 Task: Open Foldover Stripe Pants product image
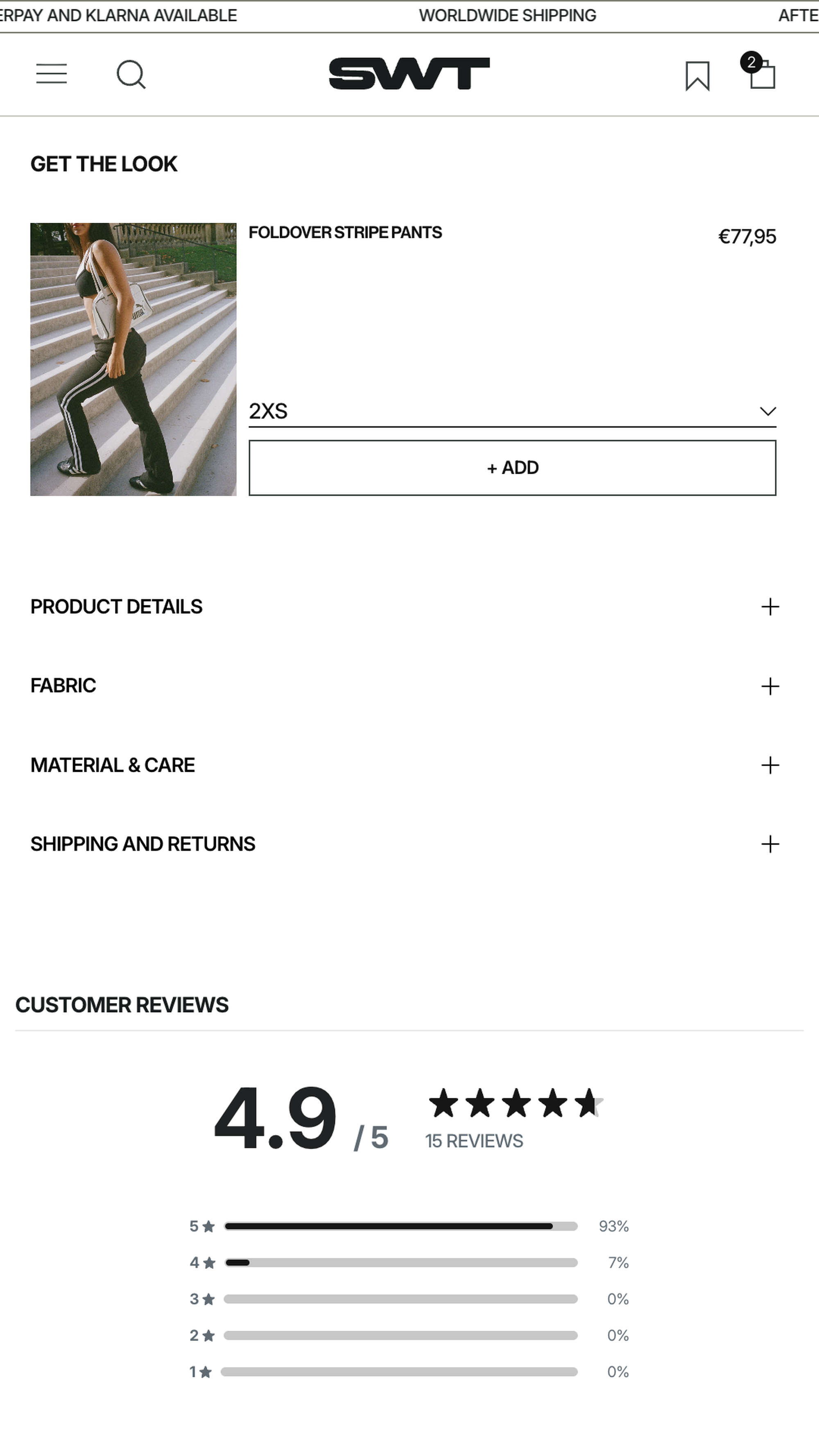[133, 359]
